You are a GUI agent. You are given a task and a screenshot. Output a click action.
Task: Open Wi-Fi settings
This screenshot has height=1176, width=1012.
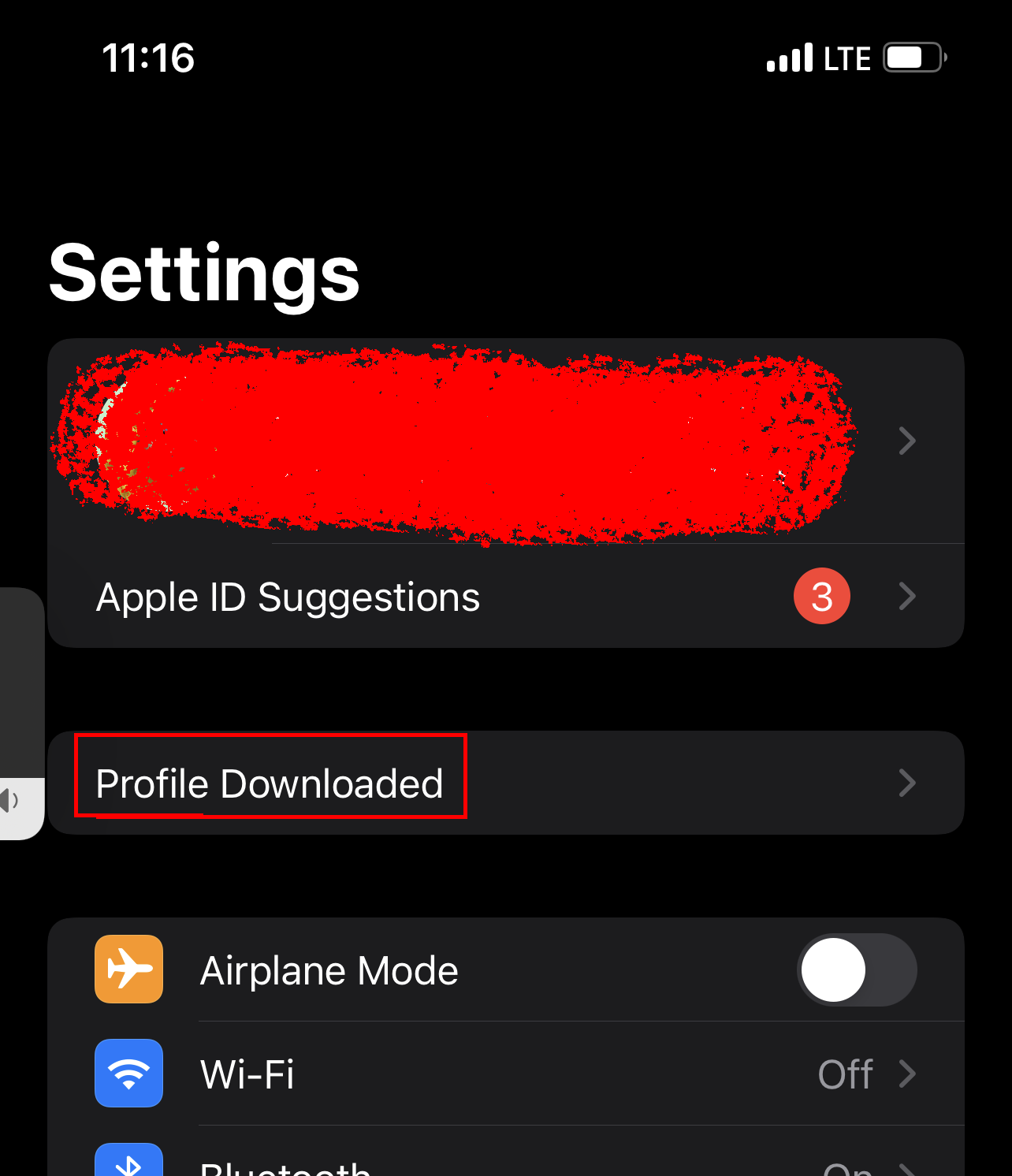coord(504,1074)
